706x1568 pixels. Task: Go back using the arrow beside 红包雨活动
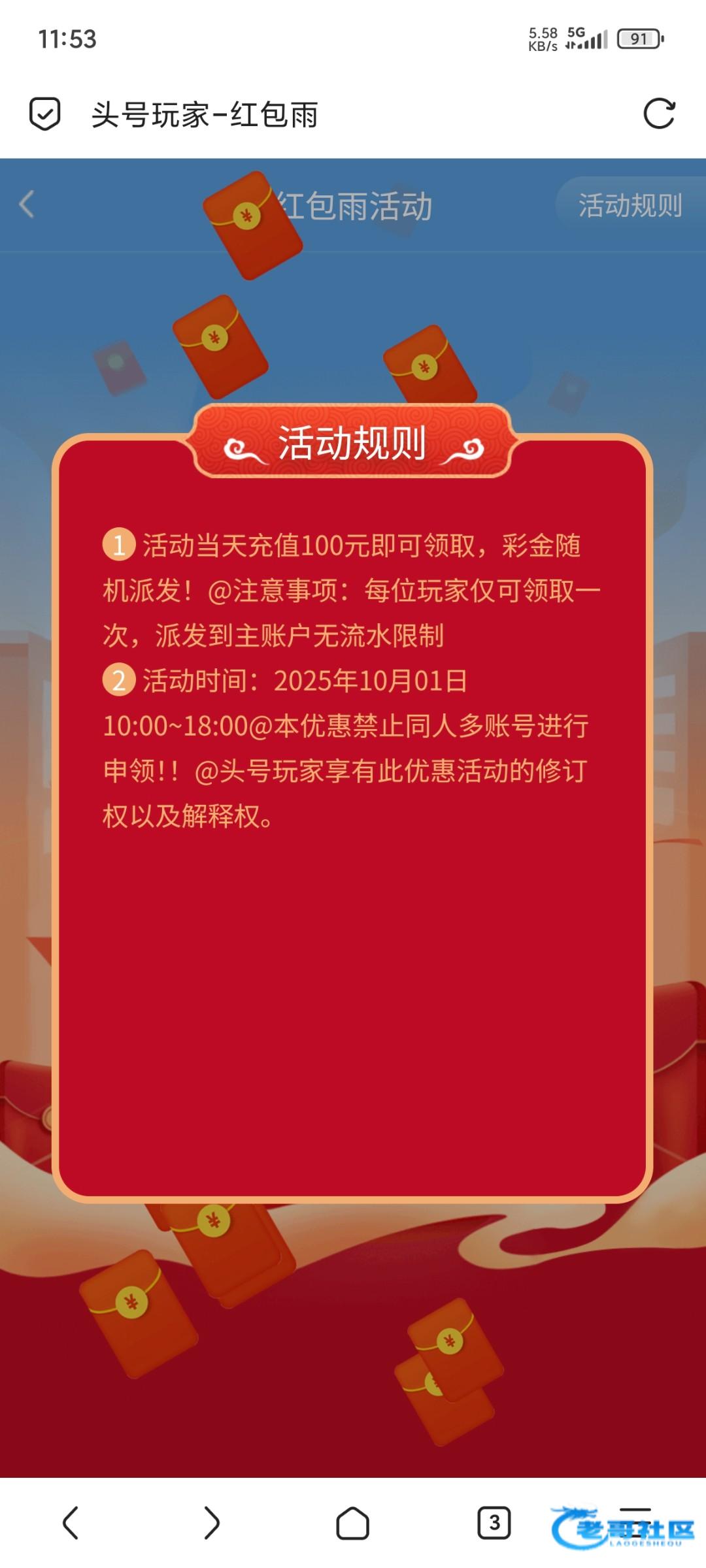26,204
